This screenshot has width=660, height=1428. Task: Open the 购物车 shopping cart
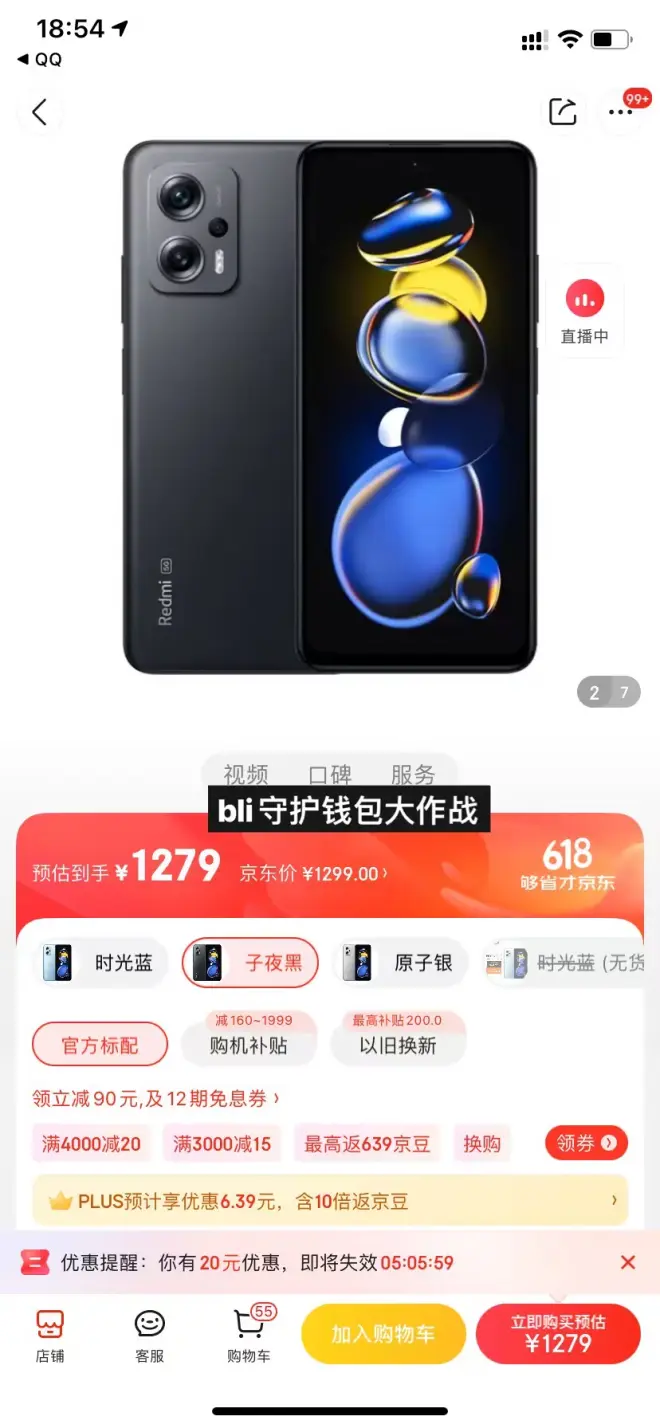point(248,1335)
